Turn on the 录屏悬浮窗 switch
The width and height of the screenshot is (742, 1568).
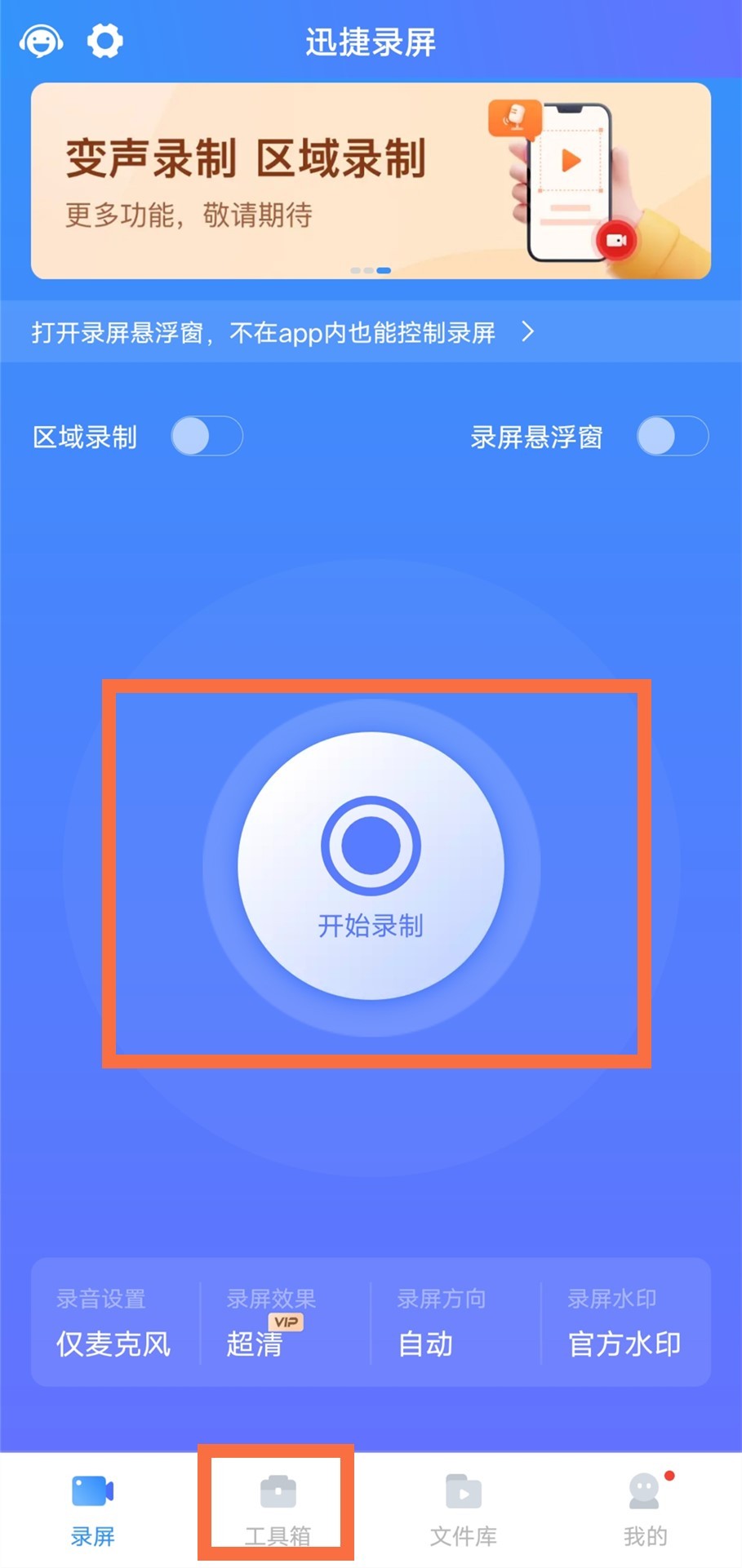[x=671, y=437]
